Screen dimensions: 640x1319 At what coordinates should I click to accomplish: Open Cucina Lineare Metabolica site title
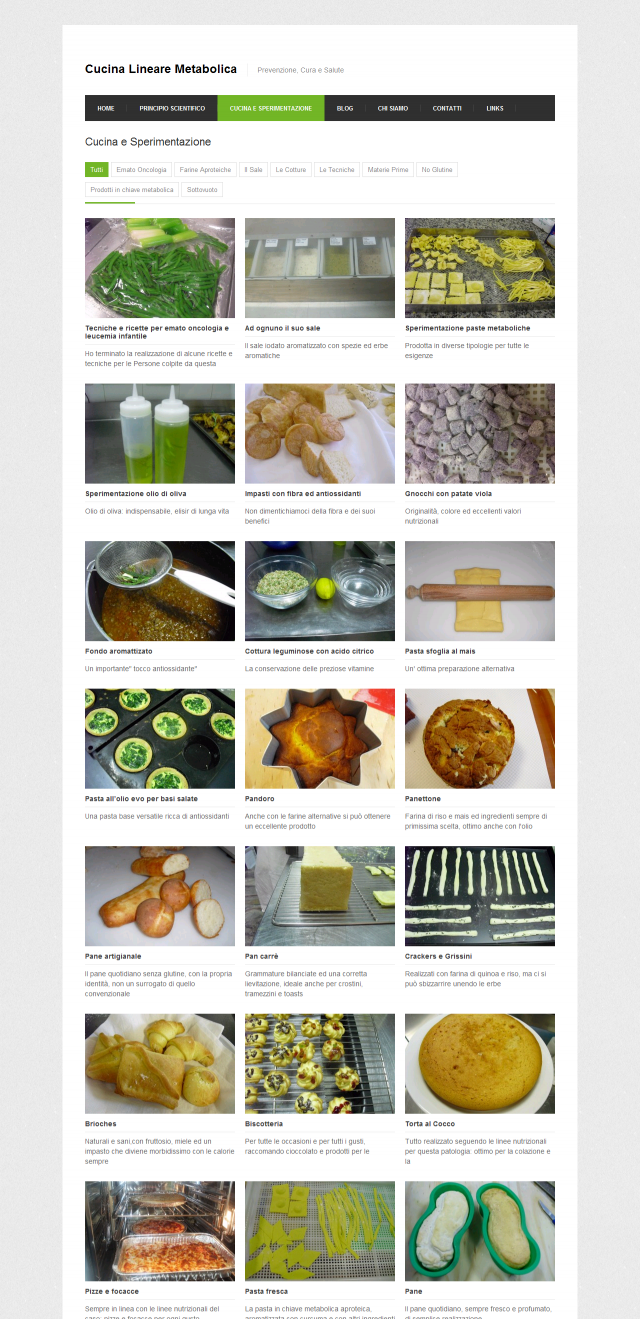161,69
